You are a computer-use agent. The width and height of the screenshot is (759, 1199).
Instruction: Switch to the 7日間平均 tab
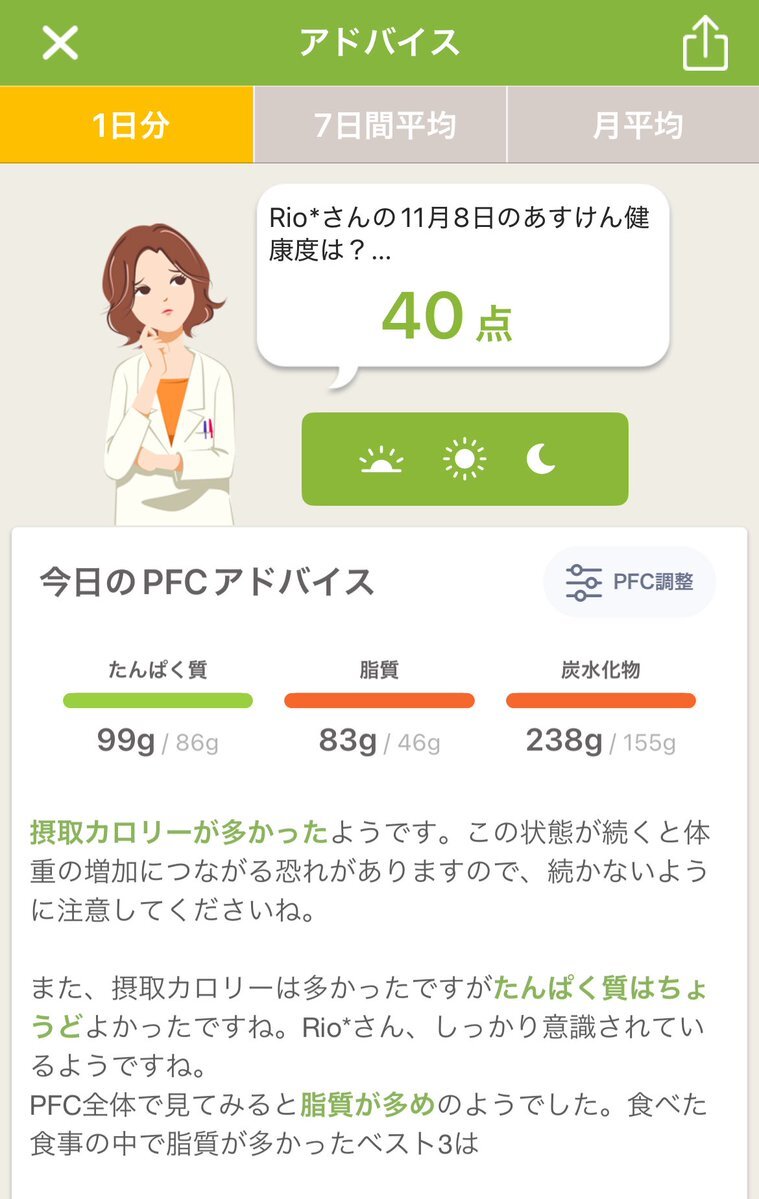pos(380,125)
